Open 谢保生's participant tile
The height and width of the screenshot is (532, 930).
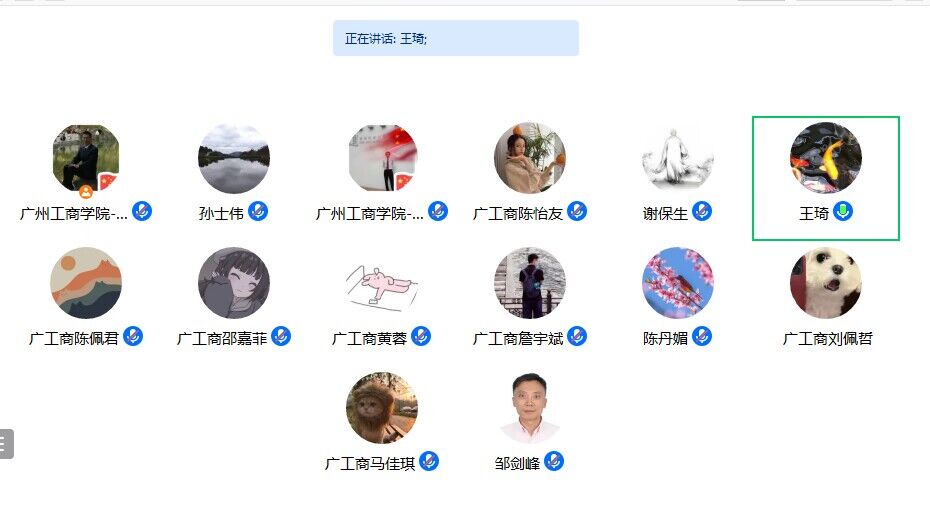pyautogui.click(x=678, y=160)
